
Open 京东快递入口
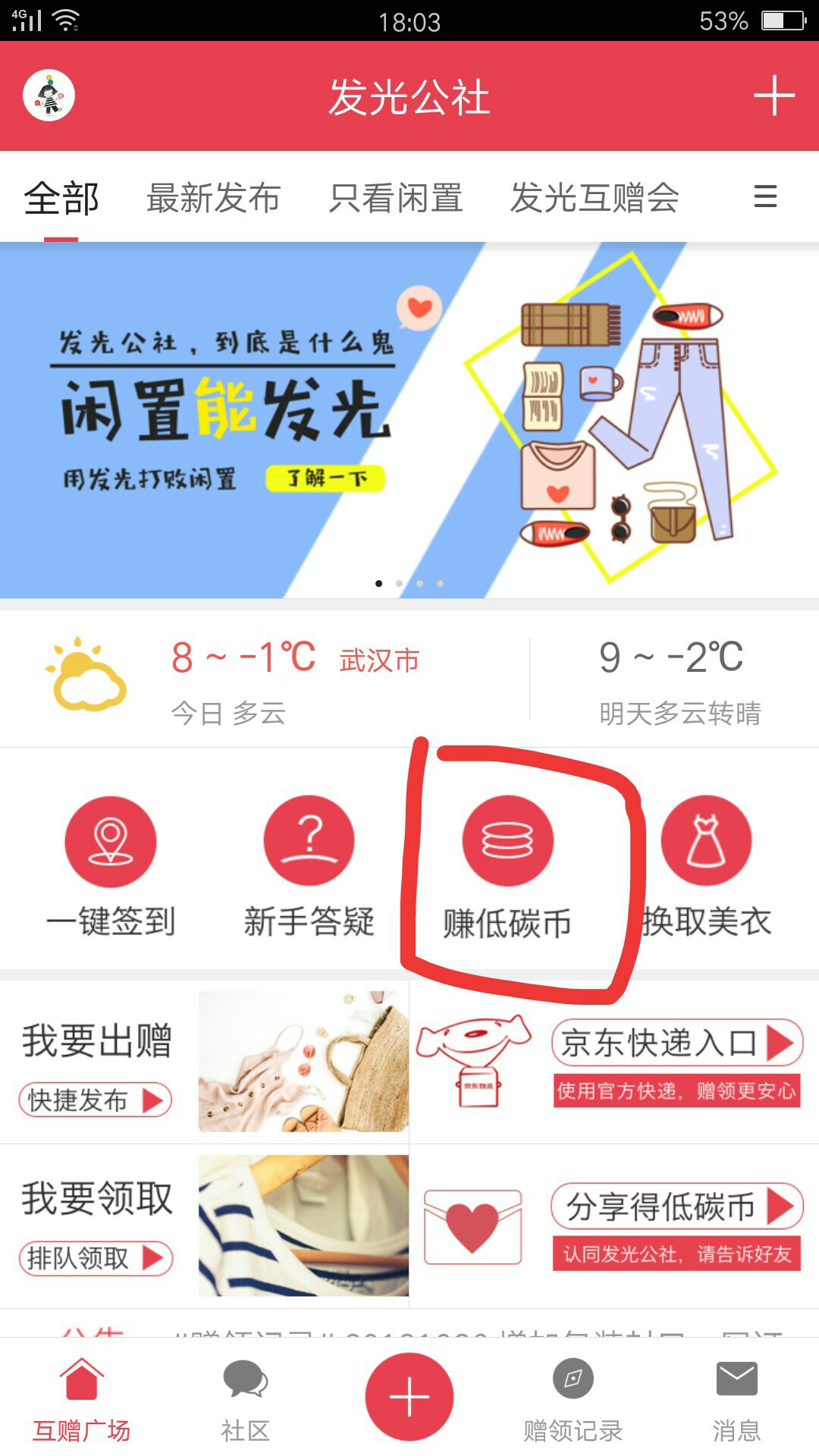(676, 1043)
